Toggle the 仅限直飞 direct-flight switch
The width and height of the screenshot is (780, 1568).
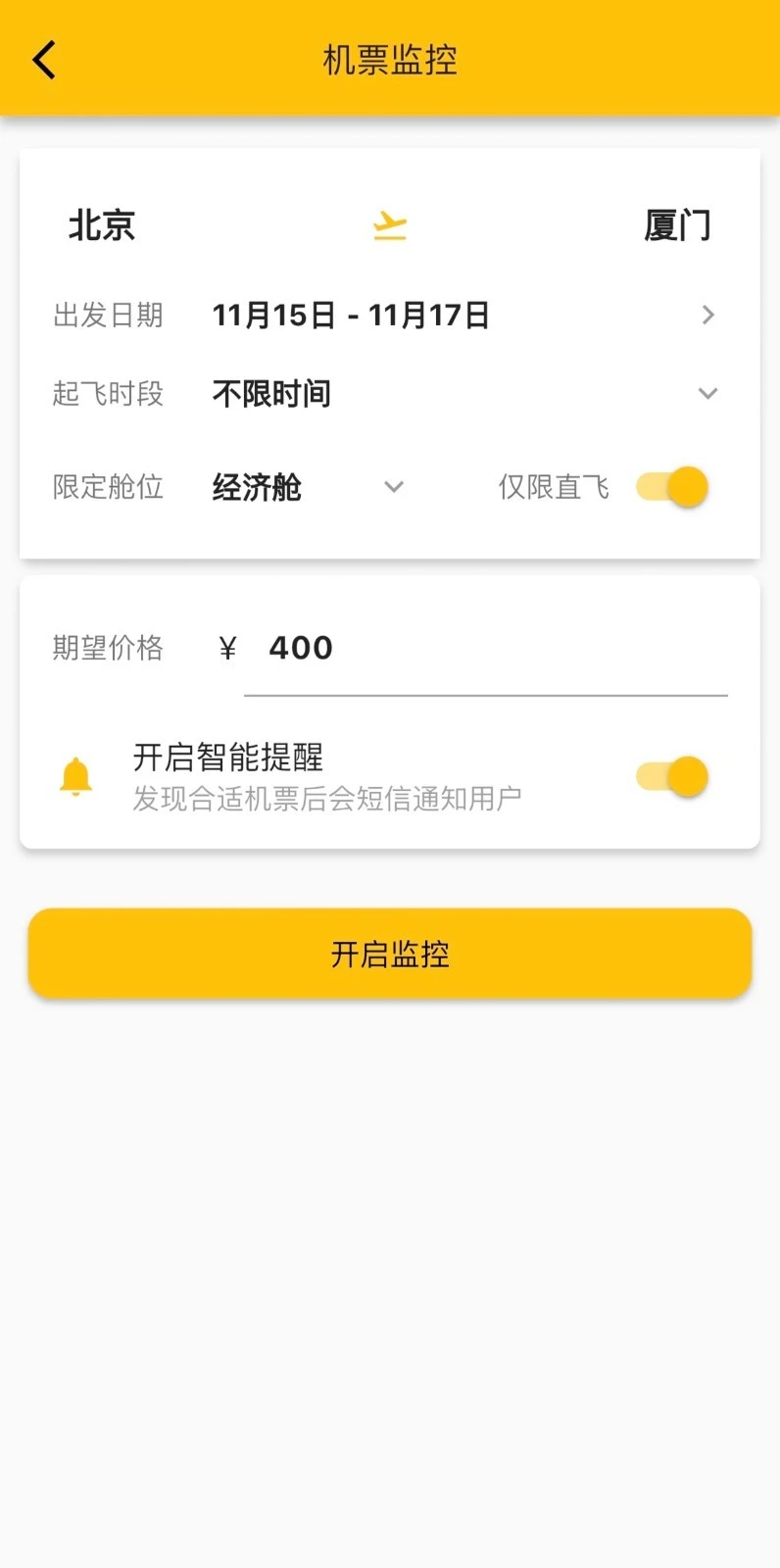[x=670, y=486]
